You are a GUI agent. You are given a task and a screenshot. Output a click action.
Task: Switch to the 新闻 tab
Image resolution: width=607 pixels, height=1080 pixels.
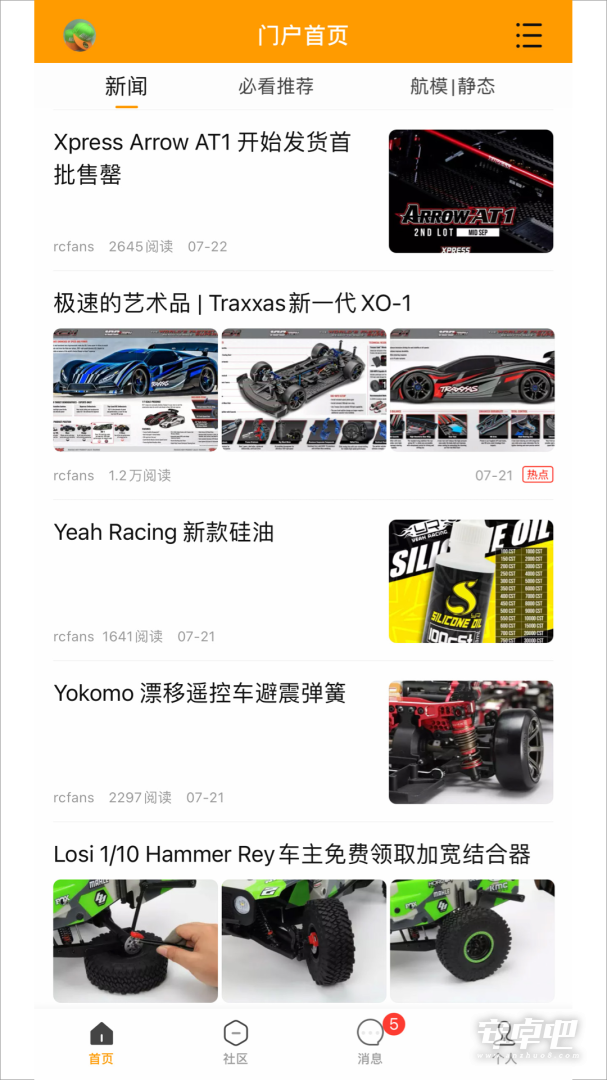[x=126, y=87]
